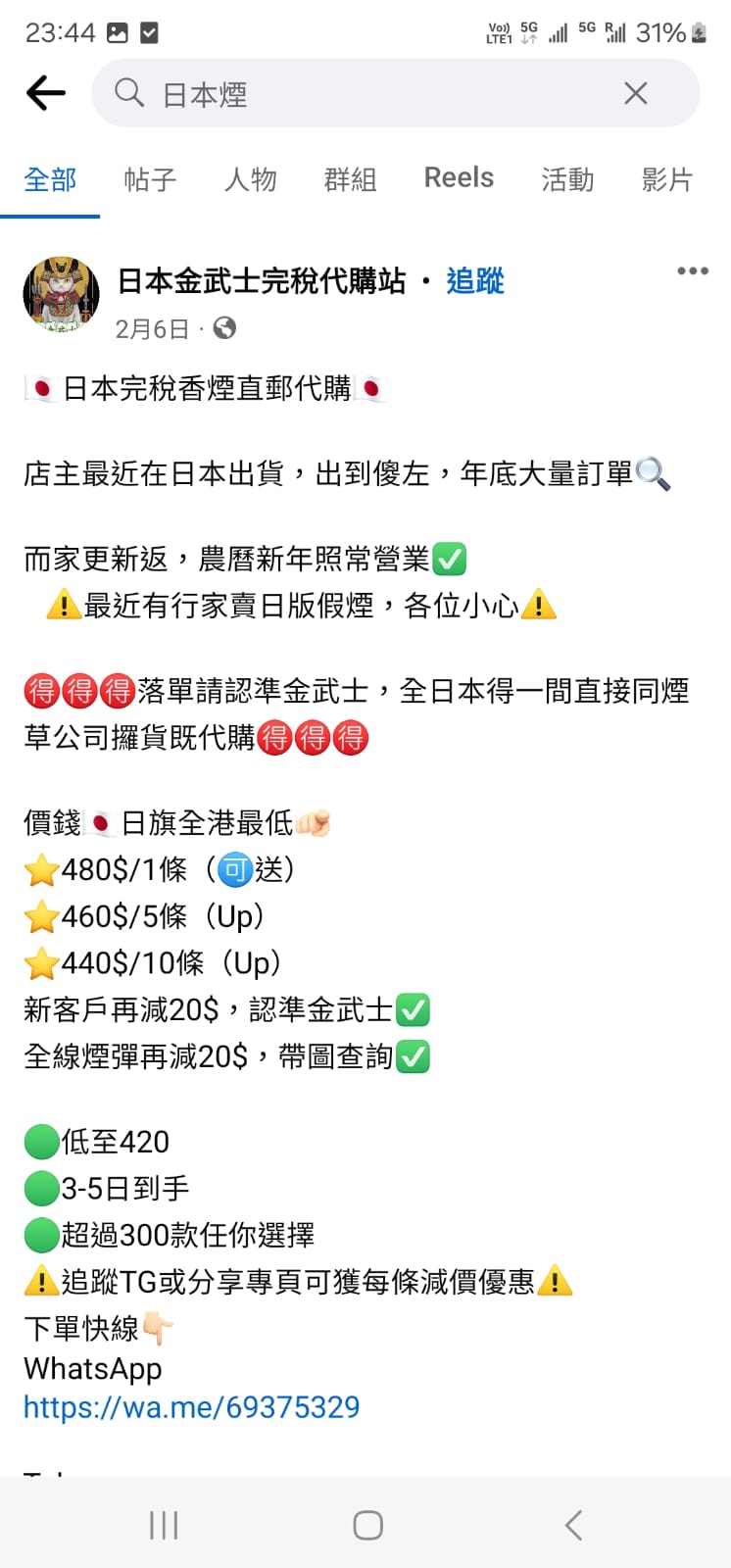
Task: Switch to the 群組 tab
Action: [350, 179]
